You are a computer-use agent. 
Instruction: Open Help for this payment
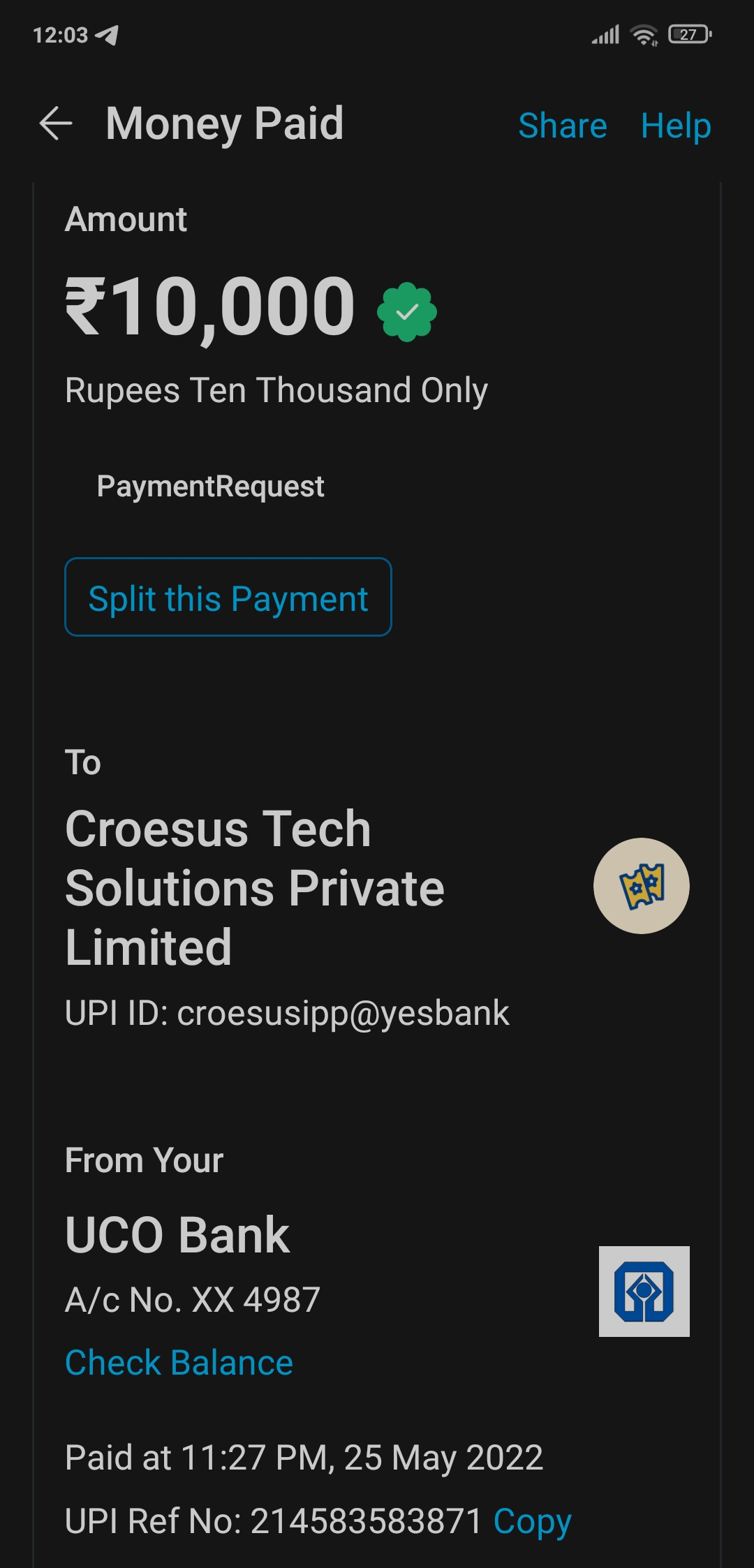pyautogui.click(x=676, y=126)
